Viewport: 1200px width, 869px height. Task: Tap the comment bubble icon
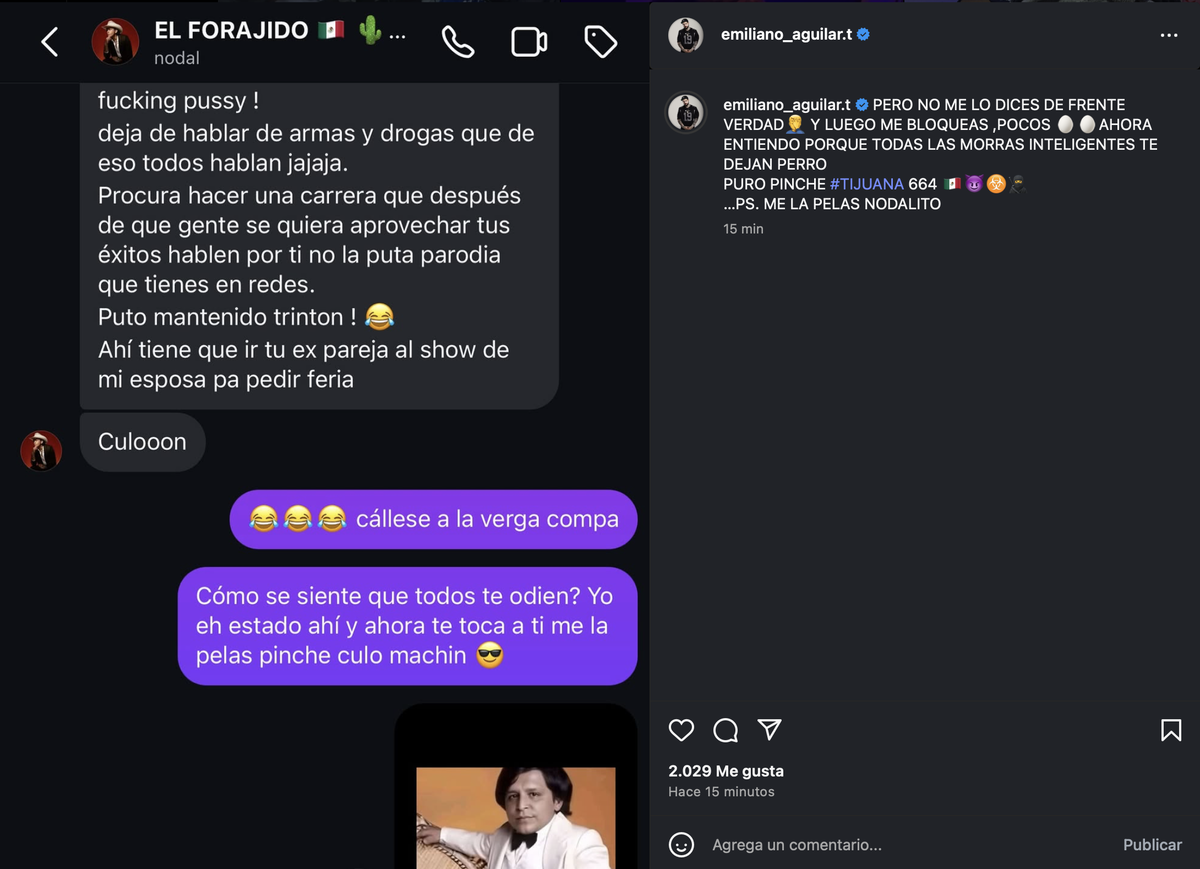coord(725,731)
